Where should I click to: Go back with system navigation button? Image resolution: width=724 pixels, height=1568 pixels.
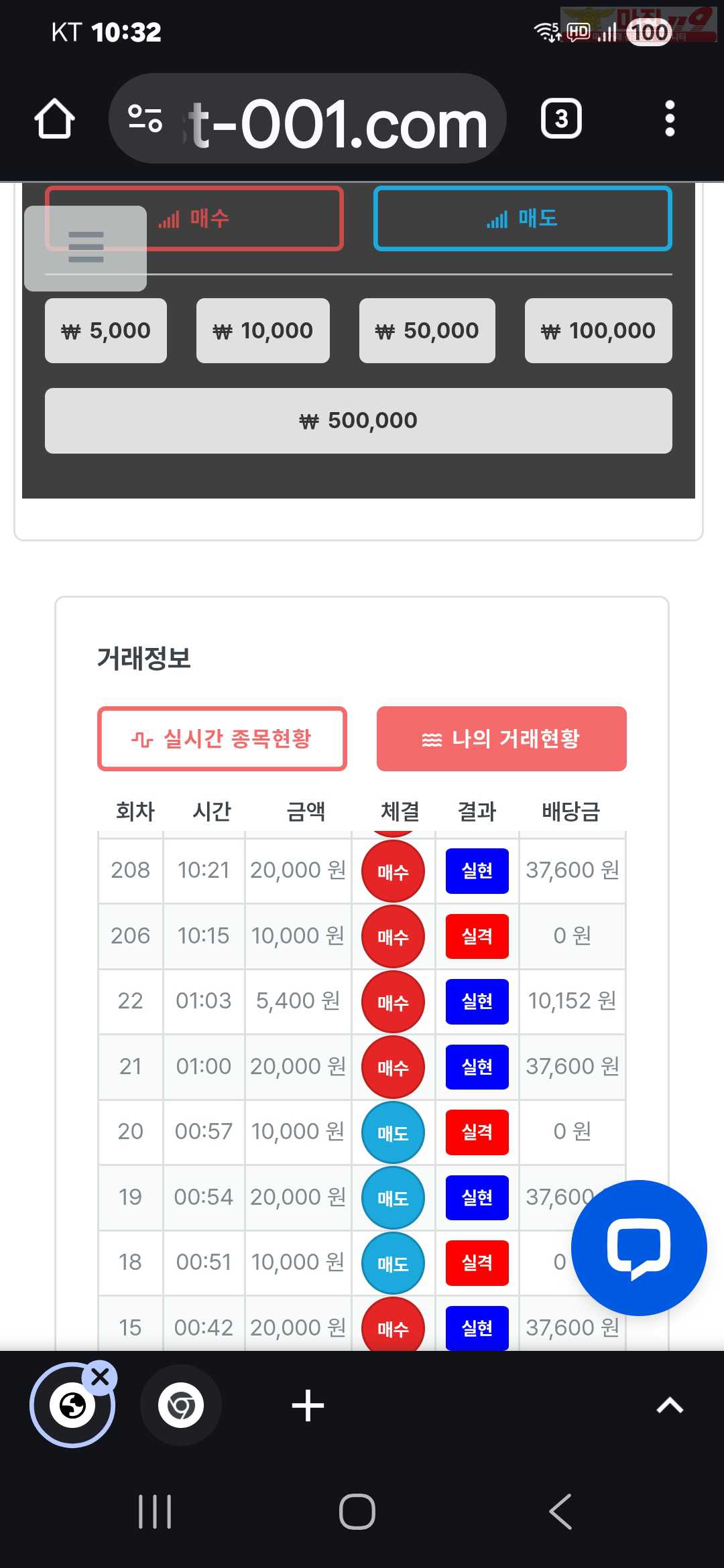pyautogui.click(x=560, y=1512)
